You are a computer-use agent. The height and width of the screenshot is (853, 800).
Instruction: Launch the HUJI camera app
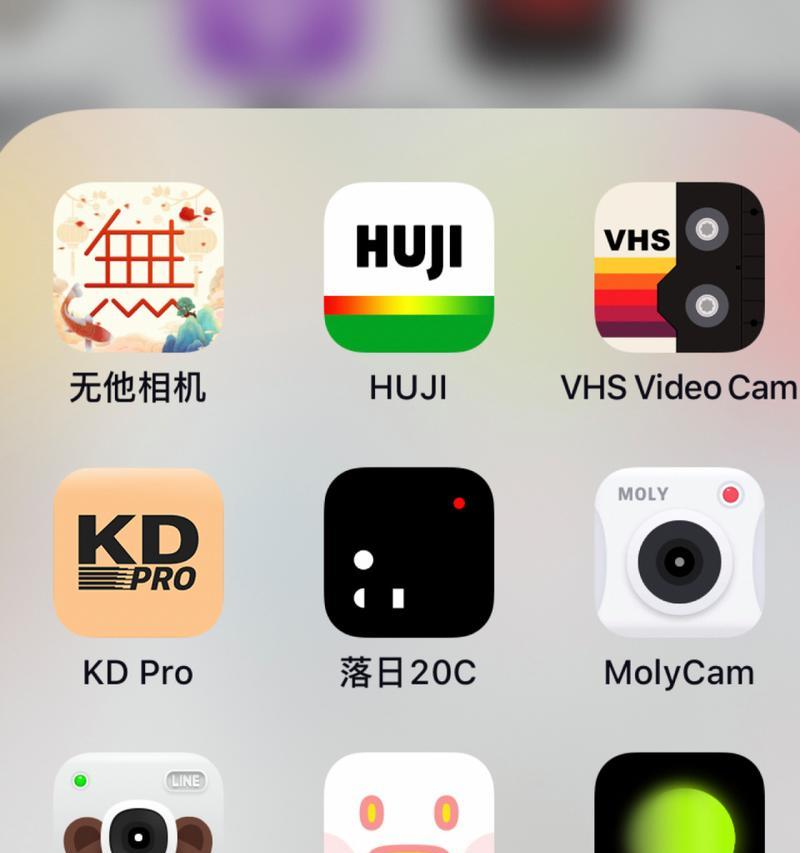408,268
